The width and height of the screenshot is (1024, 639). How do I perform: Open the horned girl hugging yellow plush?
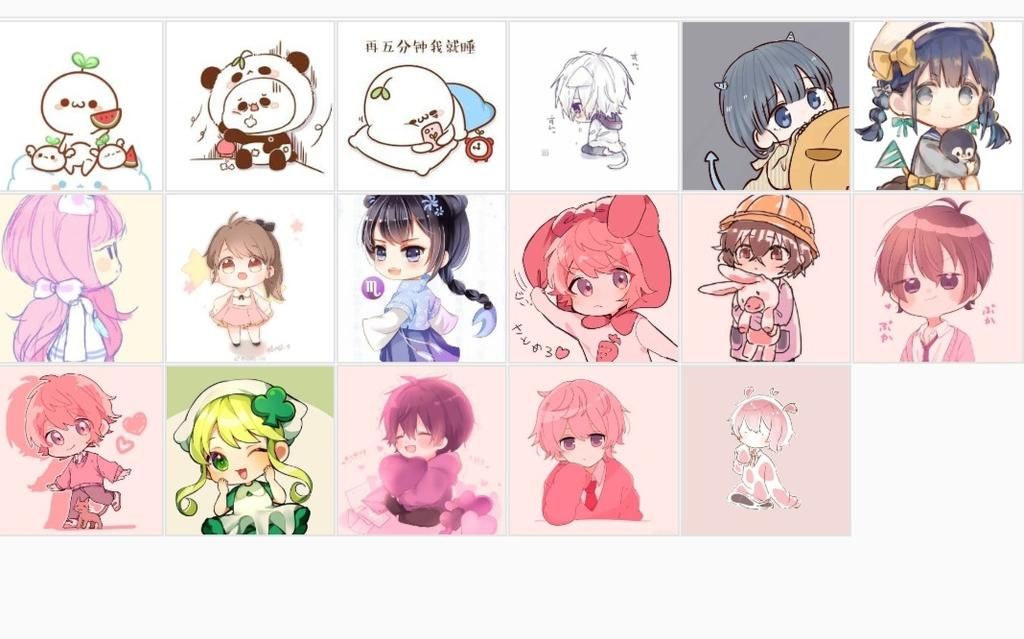coord(766,106)
